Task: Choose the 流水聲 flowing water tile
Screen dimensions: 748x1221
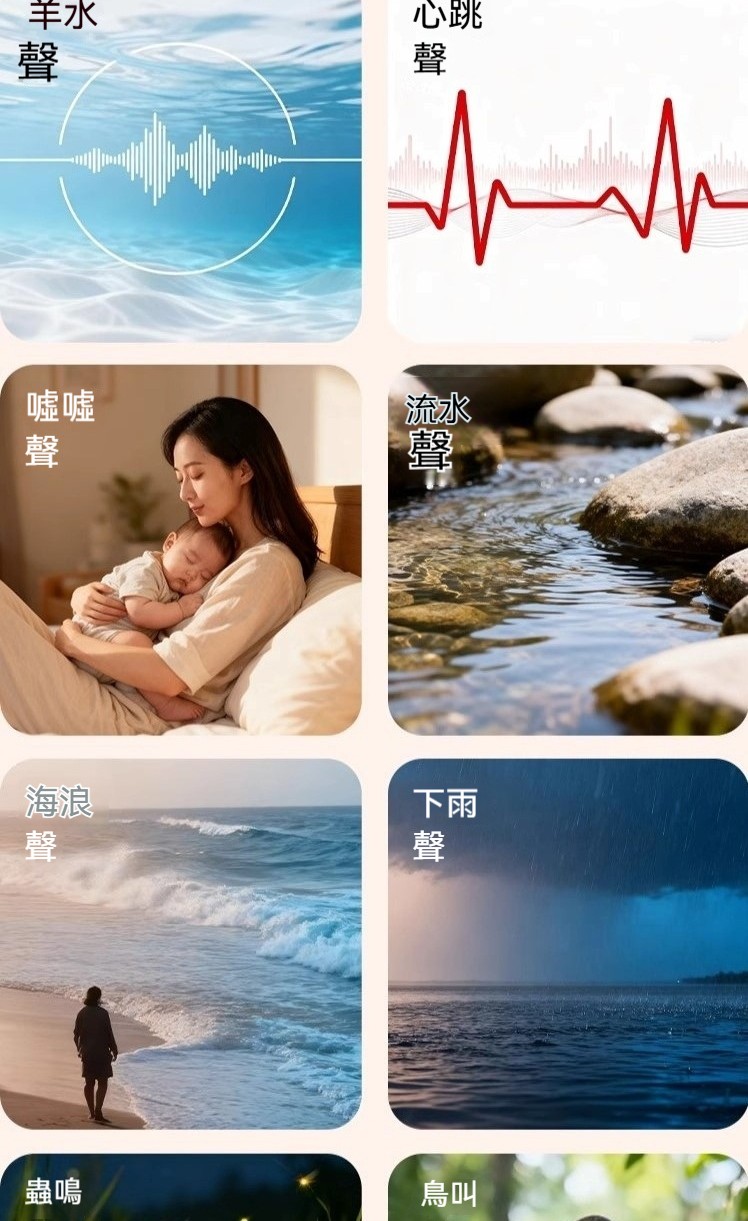Action: click(x=568, y=550)
